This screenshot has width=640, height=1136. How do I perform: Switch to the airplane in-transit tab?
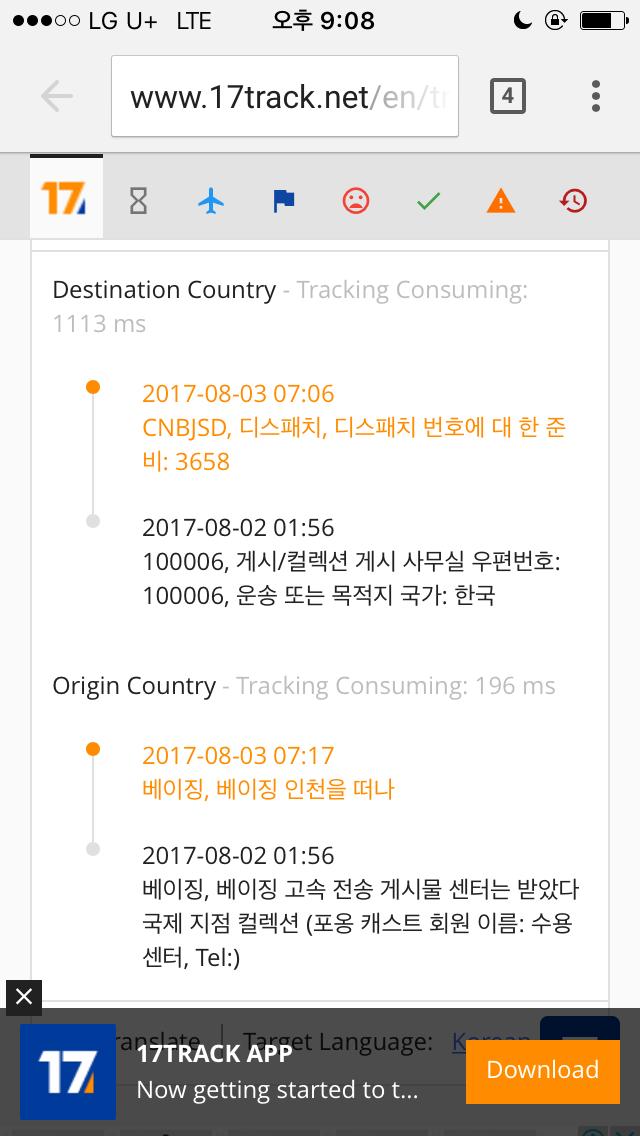(x=211, y=200)
